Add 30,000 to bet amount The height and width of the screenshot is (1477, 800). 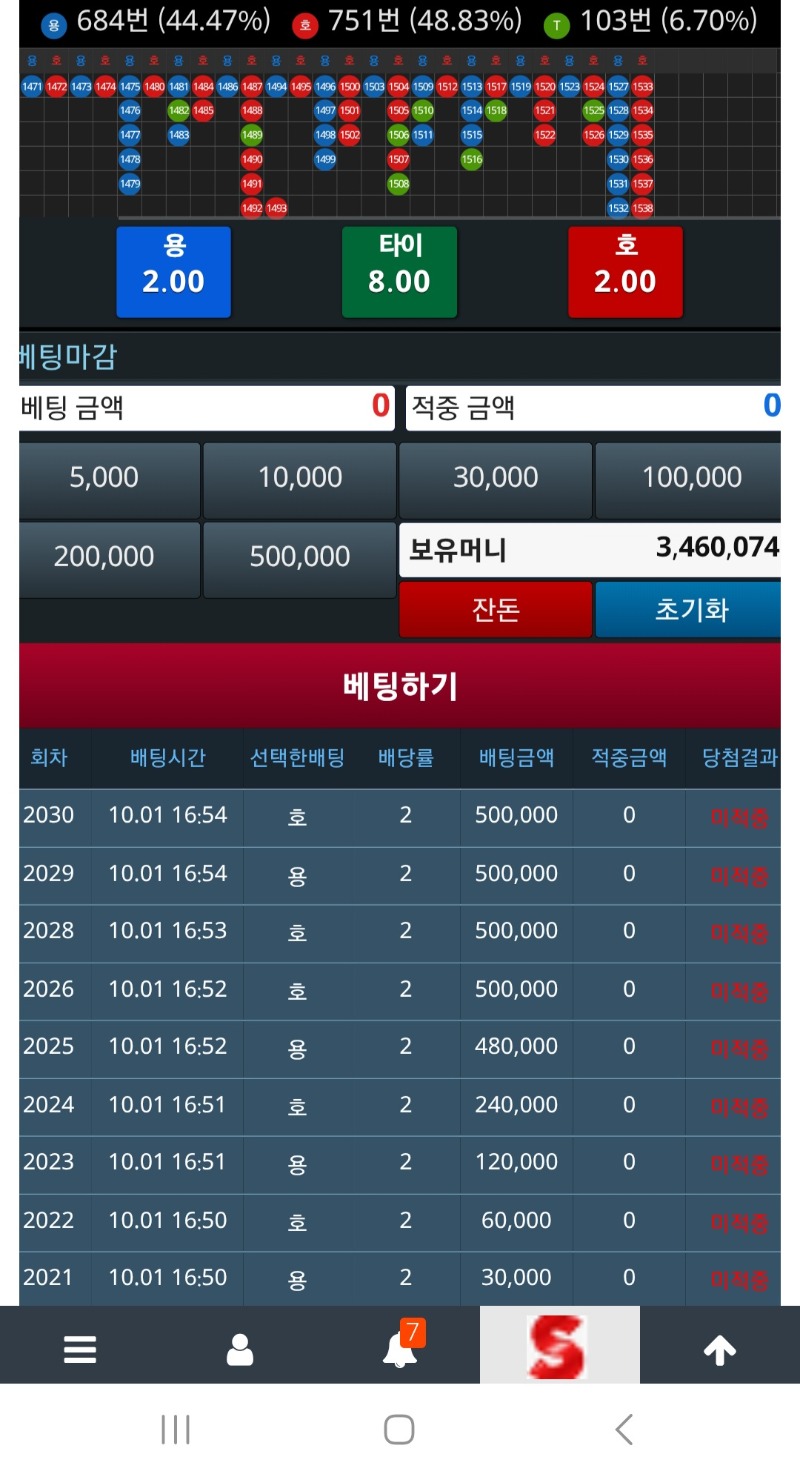496,478
